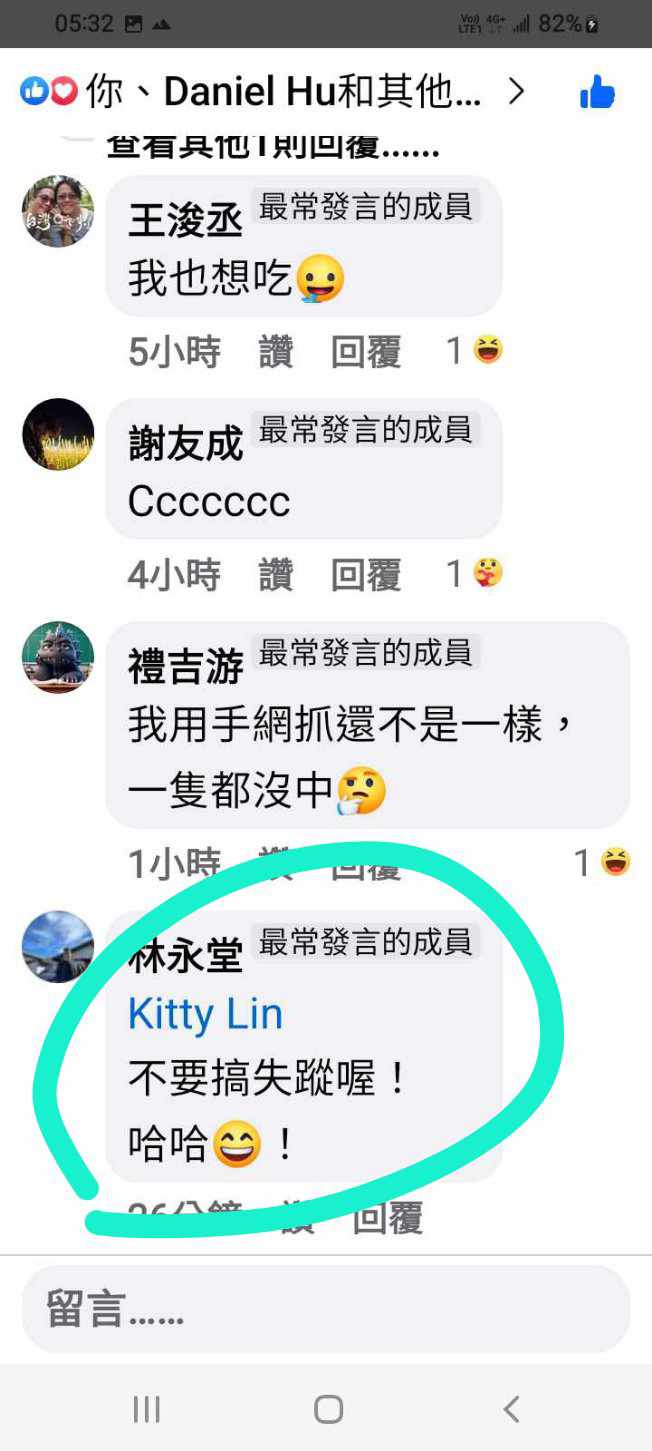
Task: Go back with system back button
Action: click(511, 1409)
